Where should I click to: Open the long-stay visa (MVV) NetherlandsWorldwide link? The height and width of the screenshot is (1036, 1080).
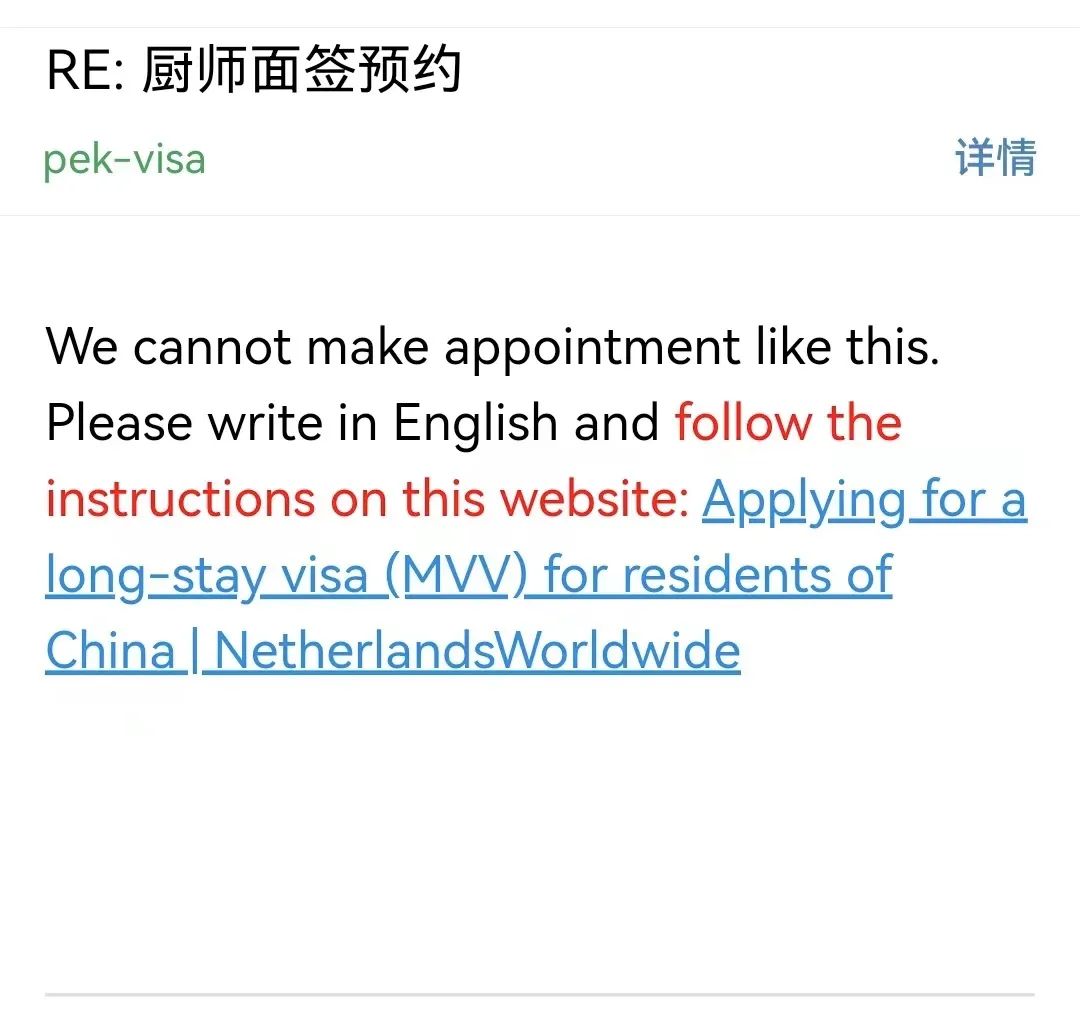tap(468, 576)
